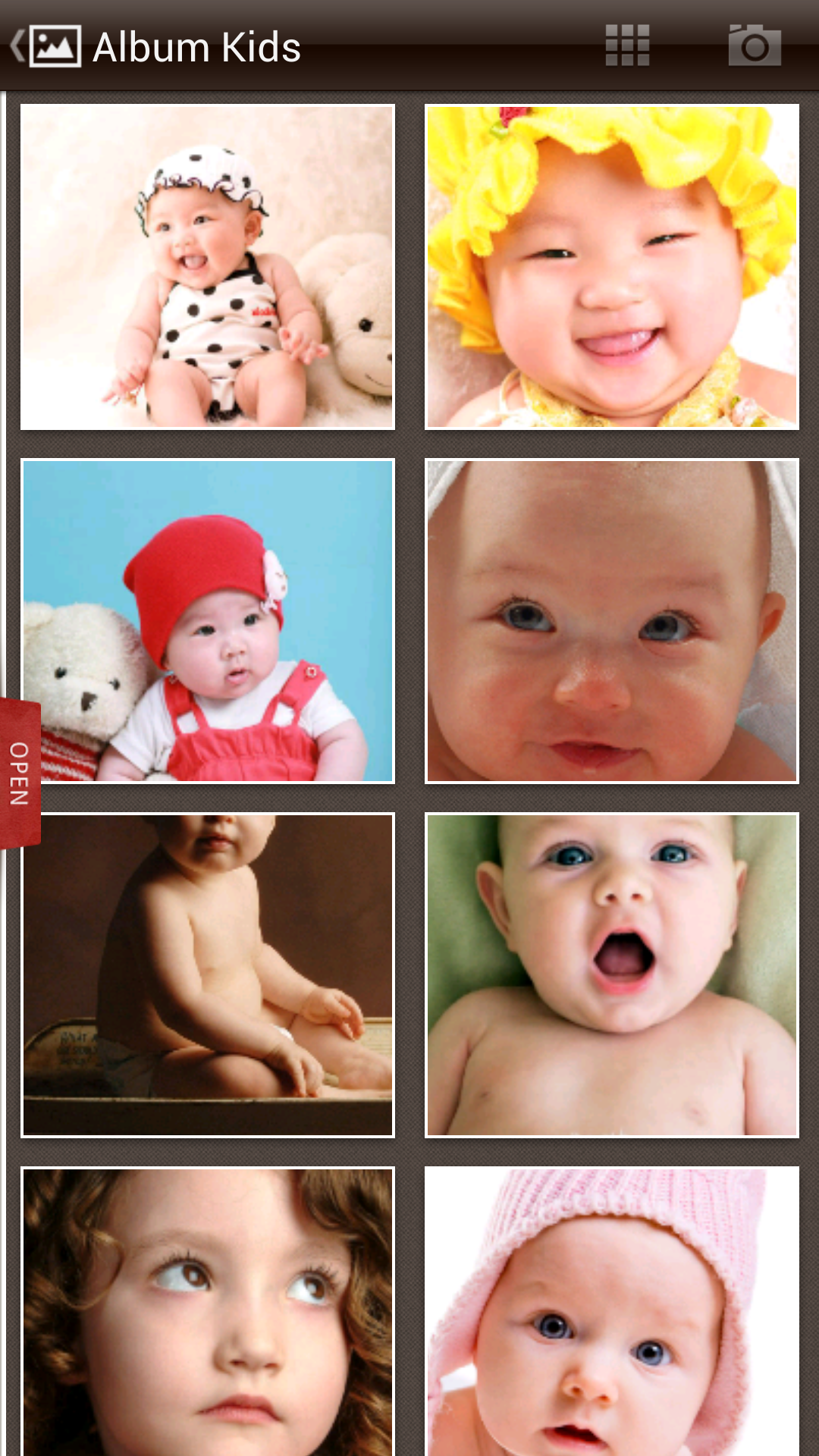Go back via the Album Kids header
Viewport: 819px width, 1456px height.
[x=45, y=47]
